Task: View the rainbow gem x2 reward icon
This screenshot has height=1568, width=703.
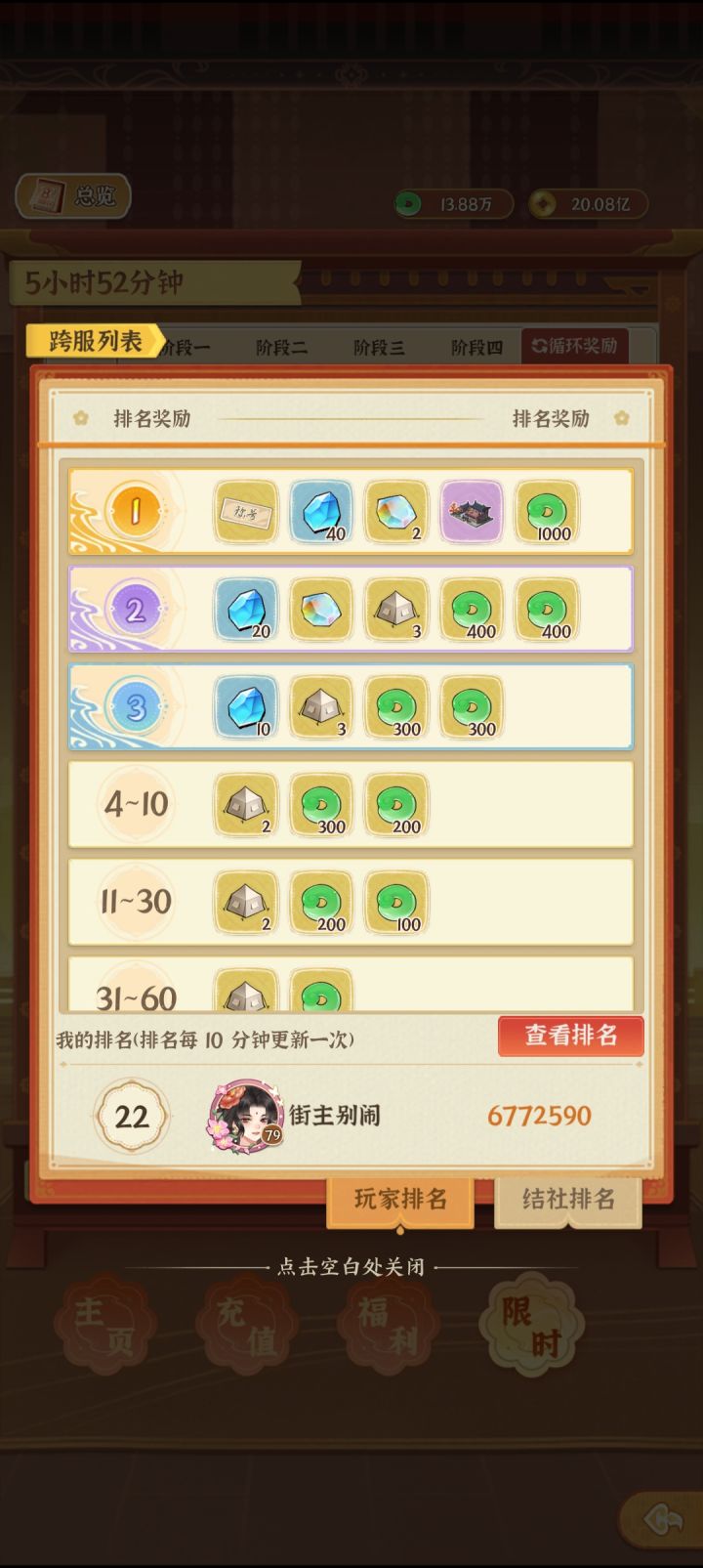Action: [397, 511]
